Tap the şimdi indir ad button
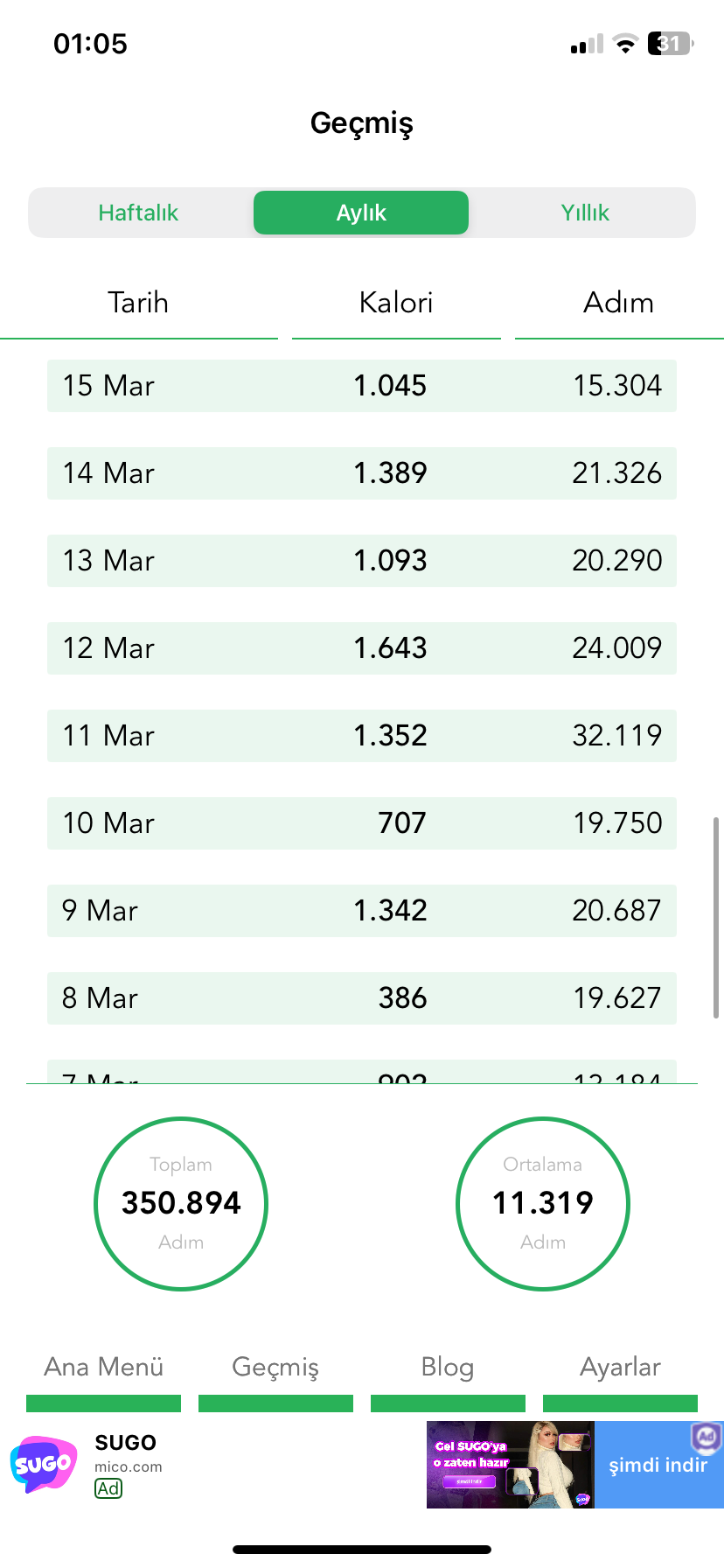The image size is (724, 1568). (x=658, y=1465)
